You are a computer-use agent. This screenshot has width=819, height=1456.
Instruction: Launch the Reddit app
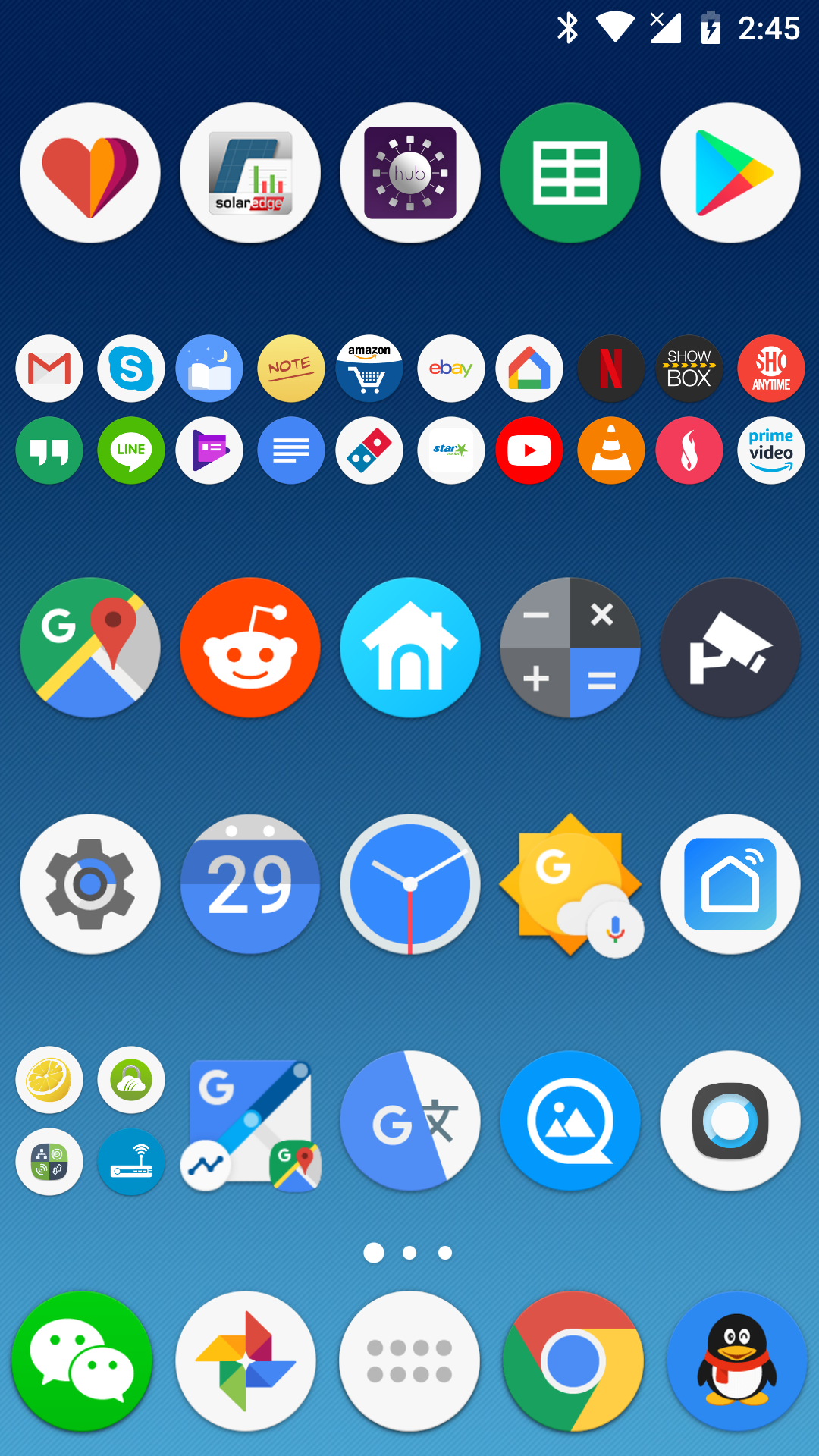(250, 648)
